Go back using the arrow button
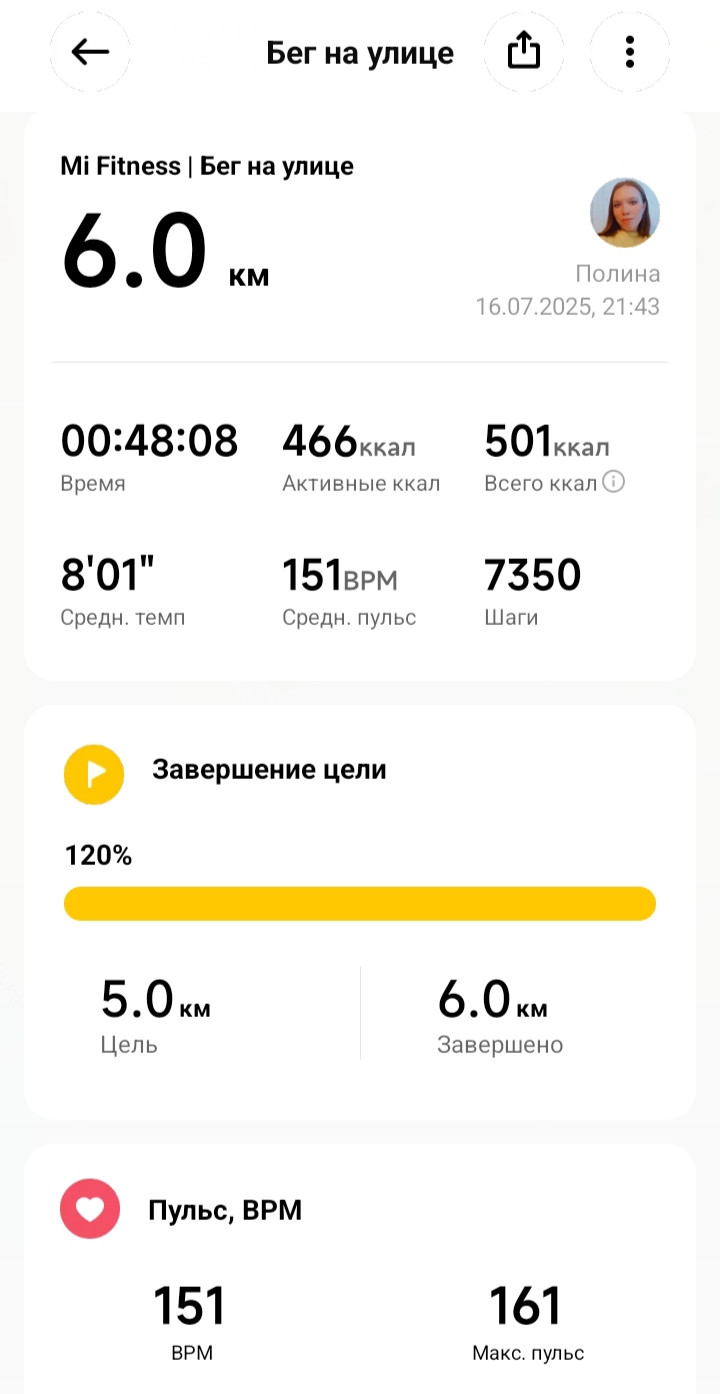The width and height of the screenshot is (720, 1394). pos(90,52)
